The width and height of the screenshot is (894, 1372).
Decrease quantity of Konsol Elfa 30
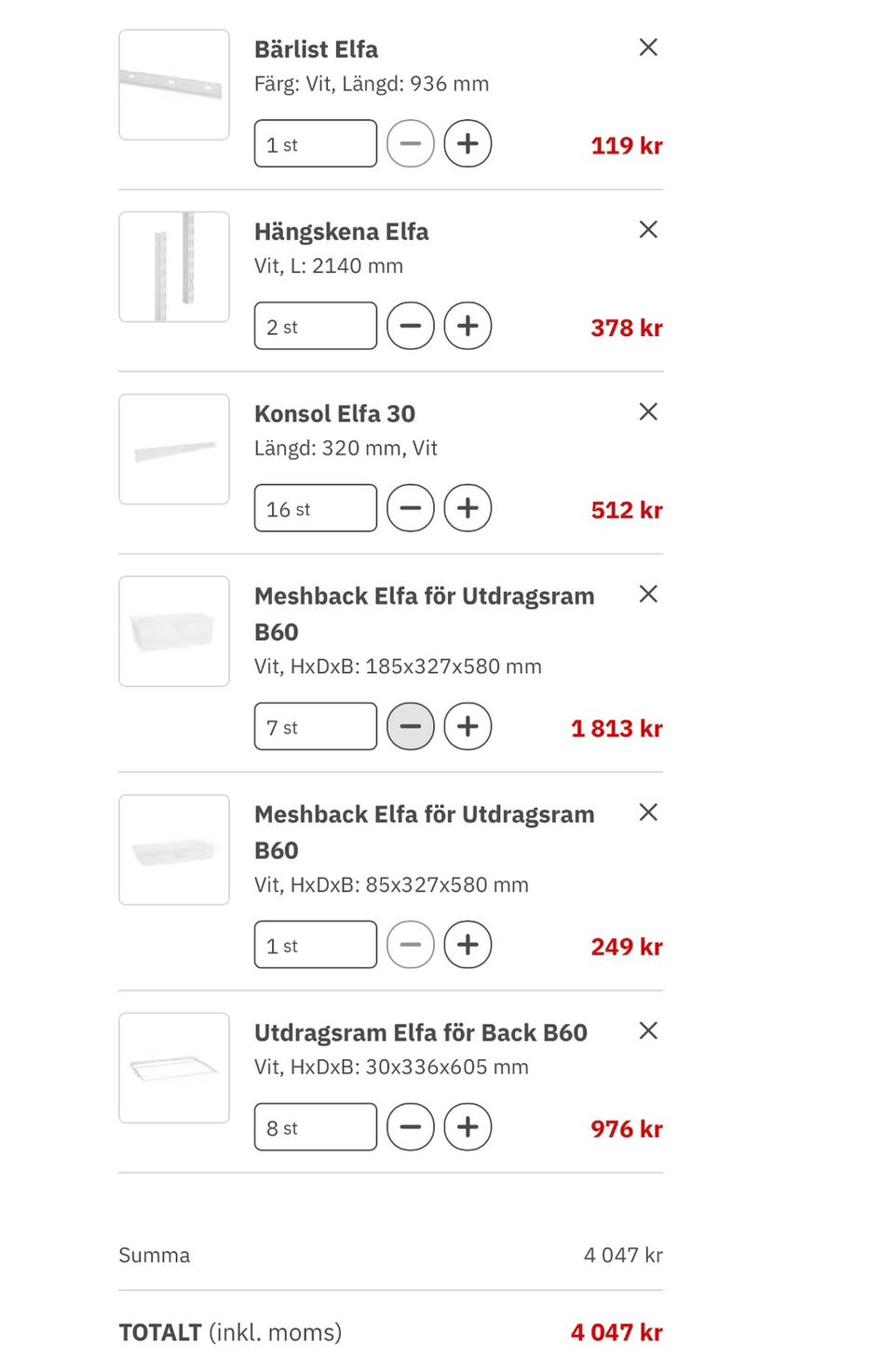click(410, 508)
